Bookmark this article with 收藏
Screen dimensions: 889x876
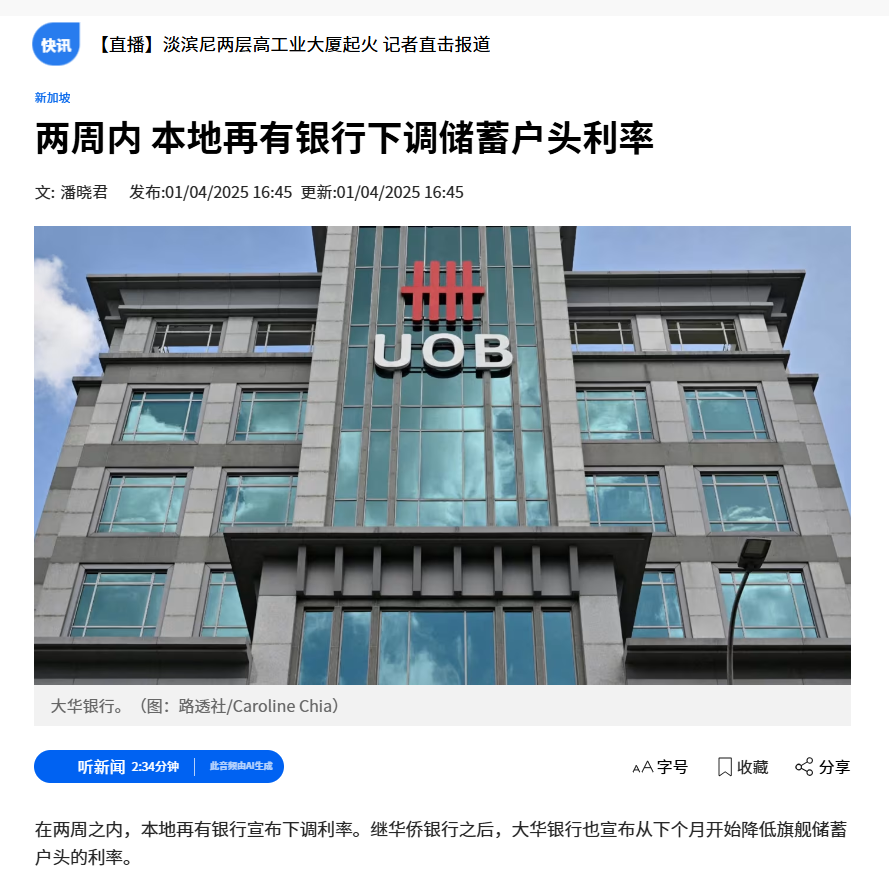click(742, 767)
